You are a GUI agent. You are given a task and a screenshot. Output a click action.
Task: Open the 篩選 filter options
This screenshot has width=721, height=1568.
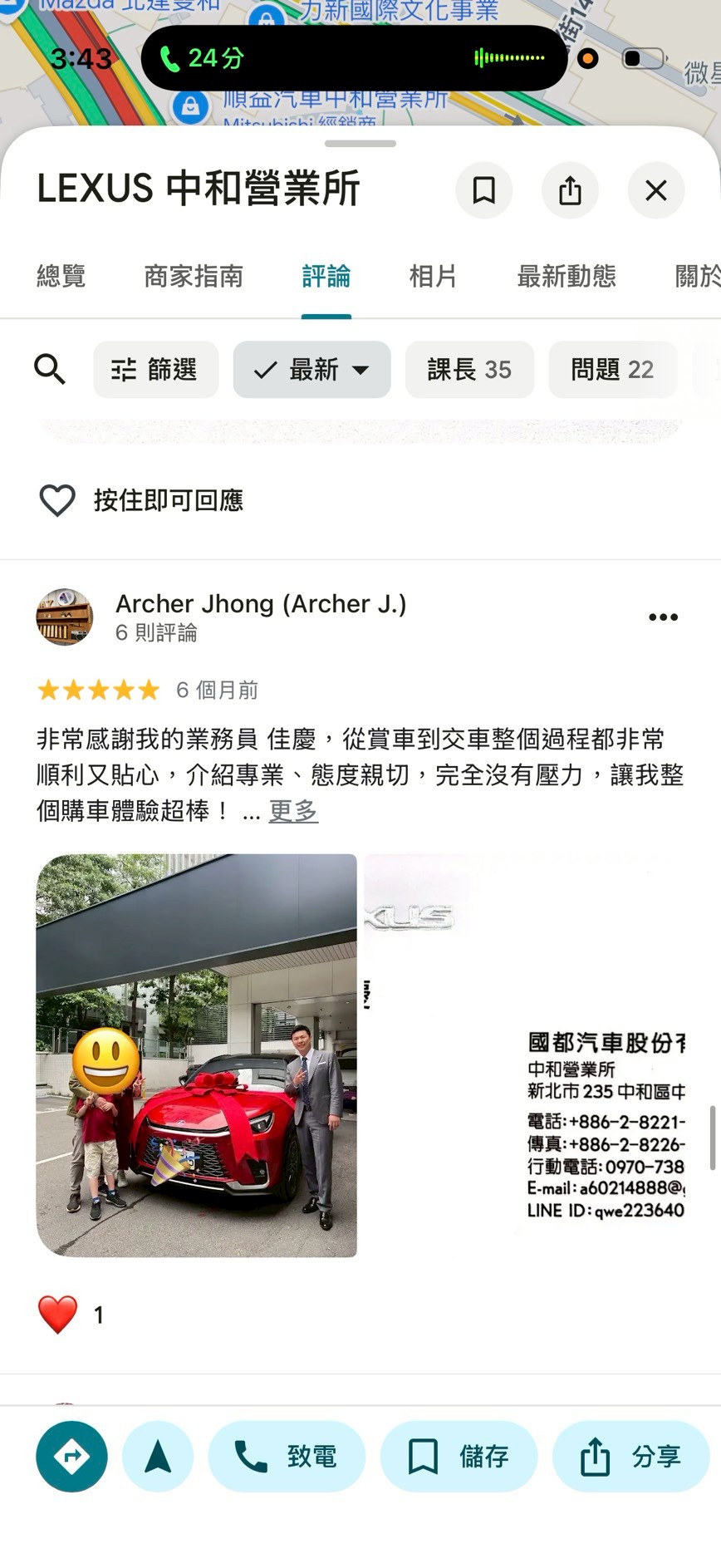pyautogui.click(x=155, y=370)
